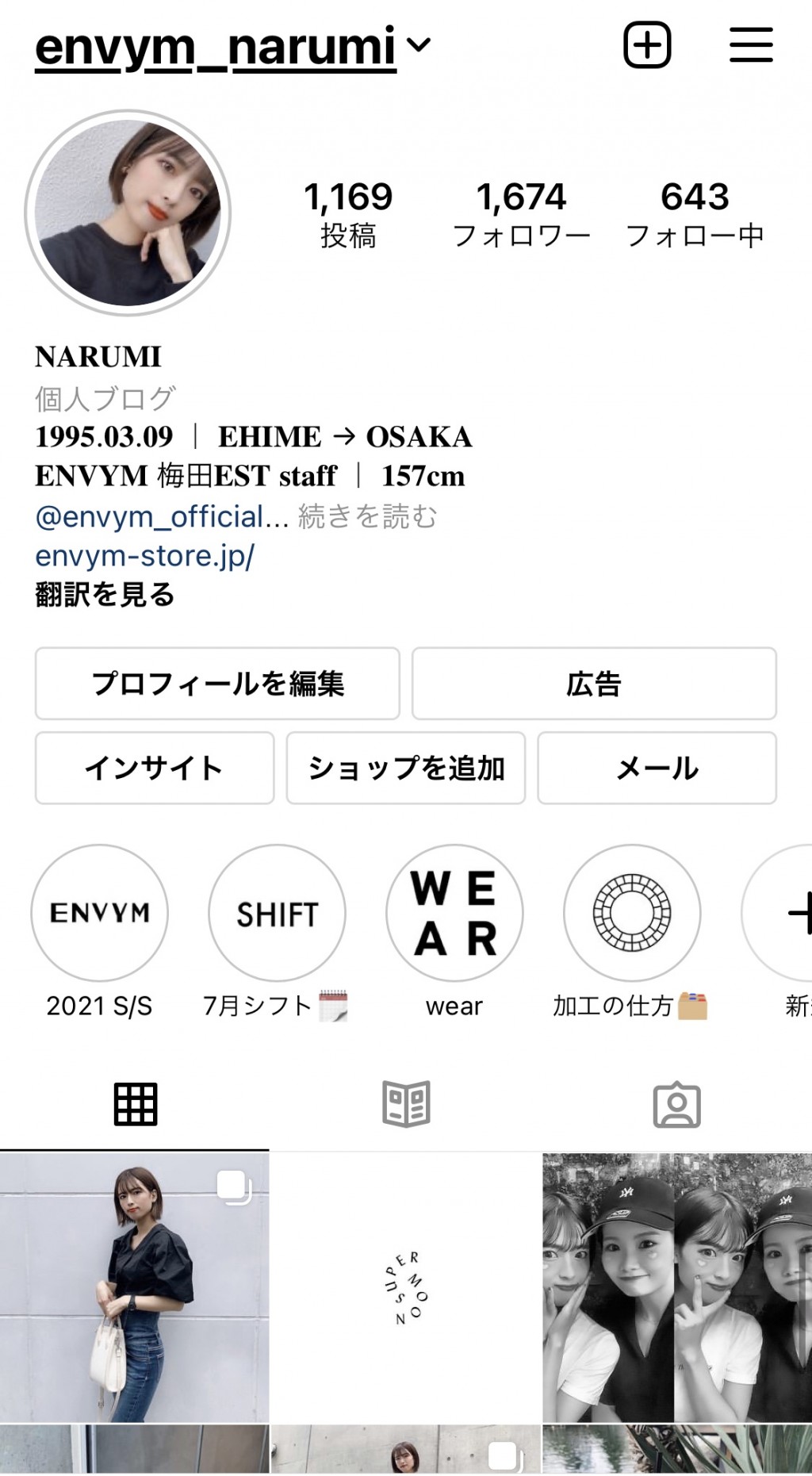Screen dimensions: 812x1476
Task: Open the create new post plus icon
Action: [x=647, y=45]
